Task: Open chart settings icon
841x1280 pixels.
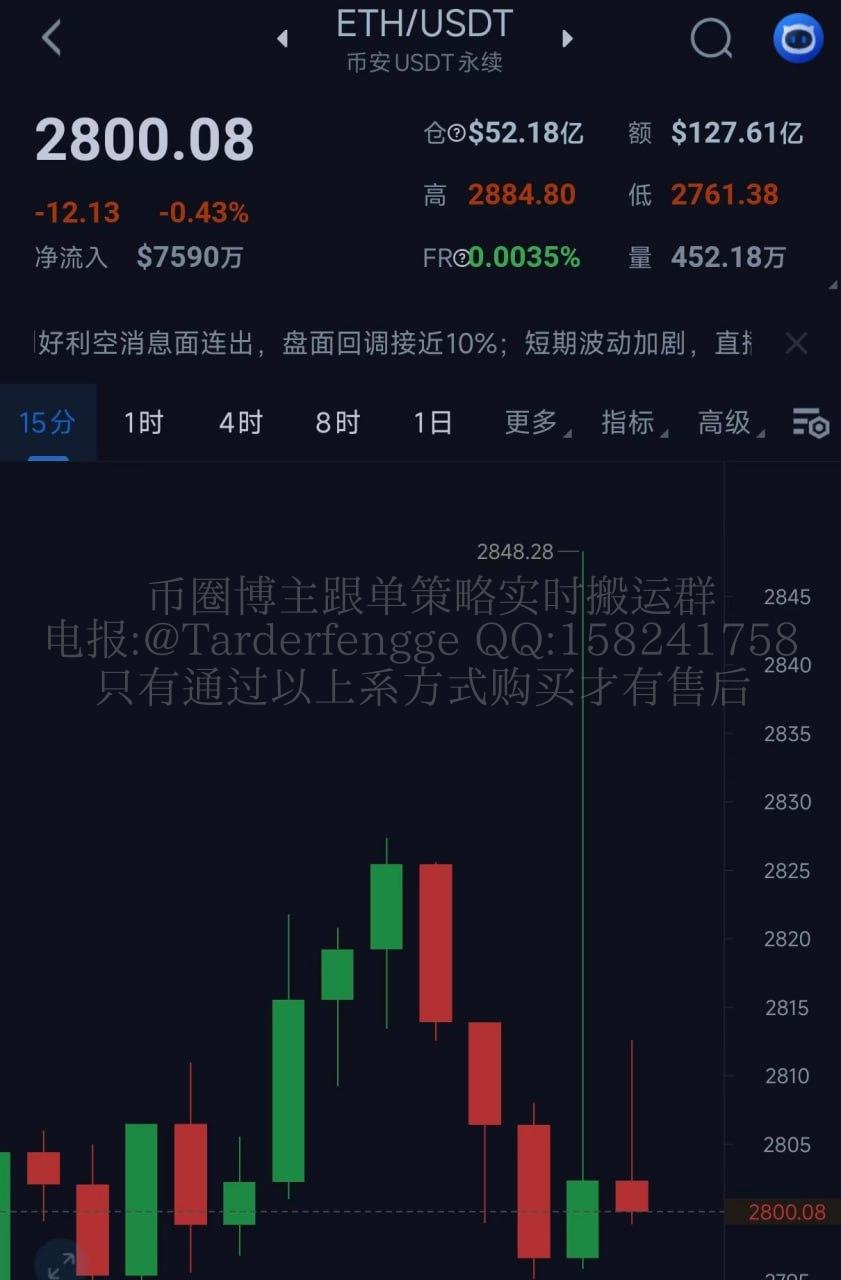Action: (810, 423)
